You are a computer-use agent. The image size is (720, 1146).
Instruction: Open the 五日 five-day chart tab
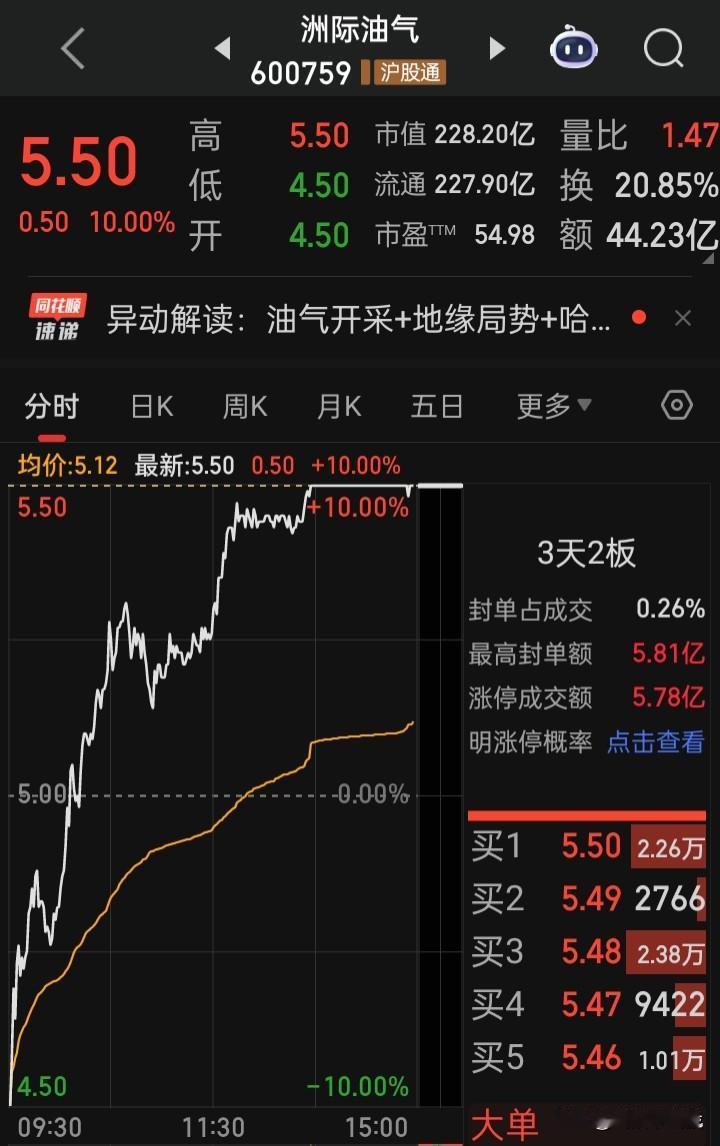pos(434,405)
